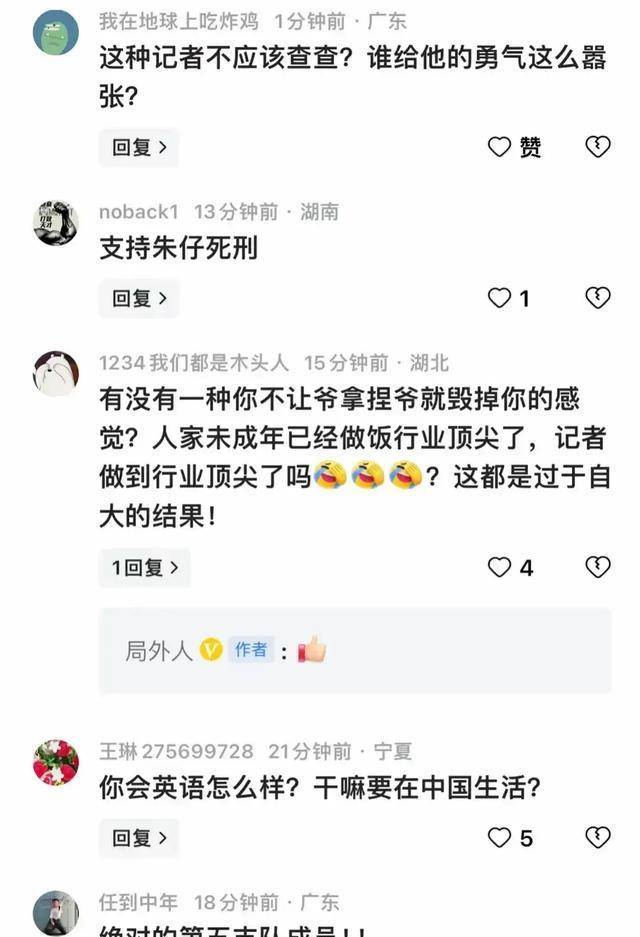This screenshot has width=640, height=937.
Task: Dislike the comment by 我在地球上吃炸鸡
Action: tap(597, 148)
